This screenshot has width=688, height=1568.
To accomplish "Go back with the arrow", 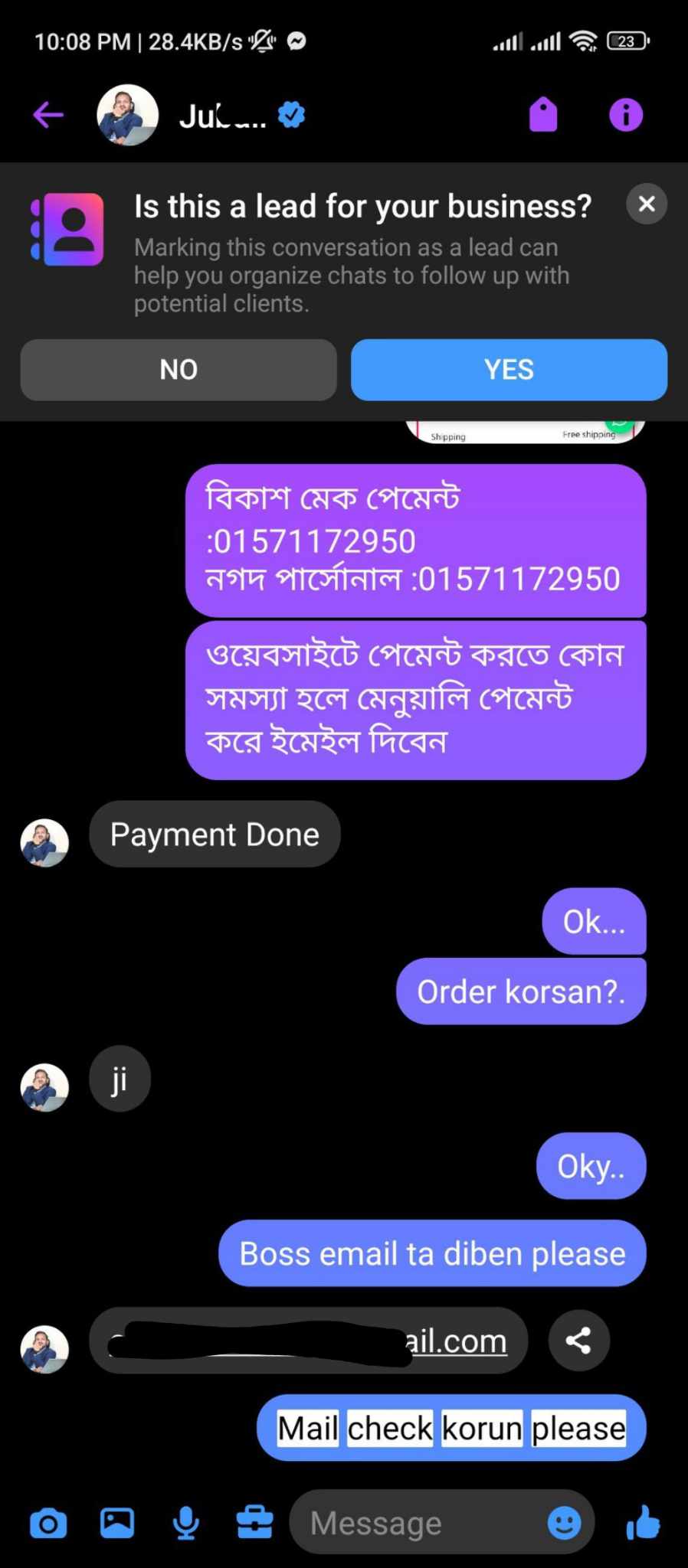I will [48, 115].
